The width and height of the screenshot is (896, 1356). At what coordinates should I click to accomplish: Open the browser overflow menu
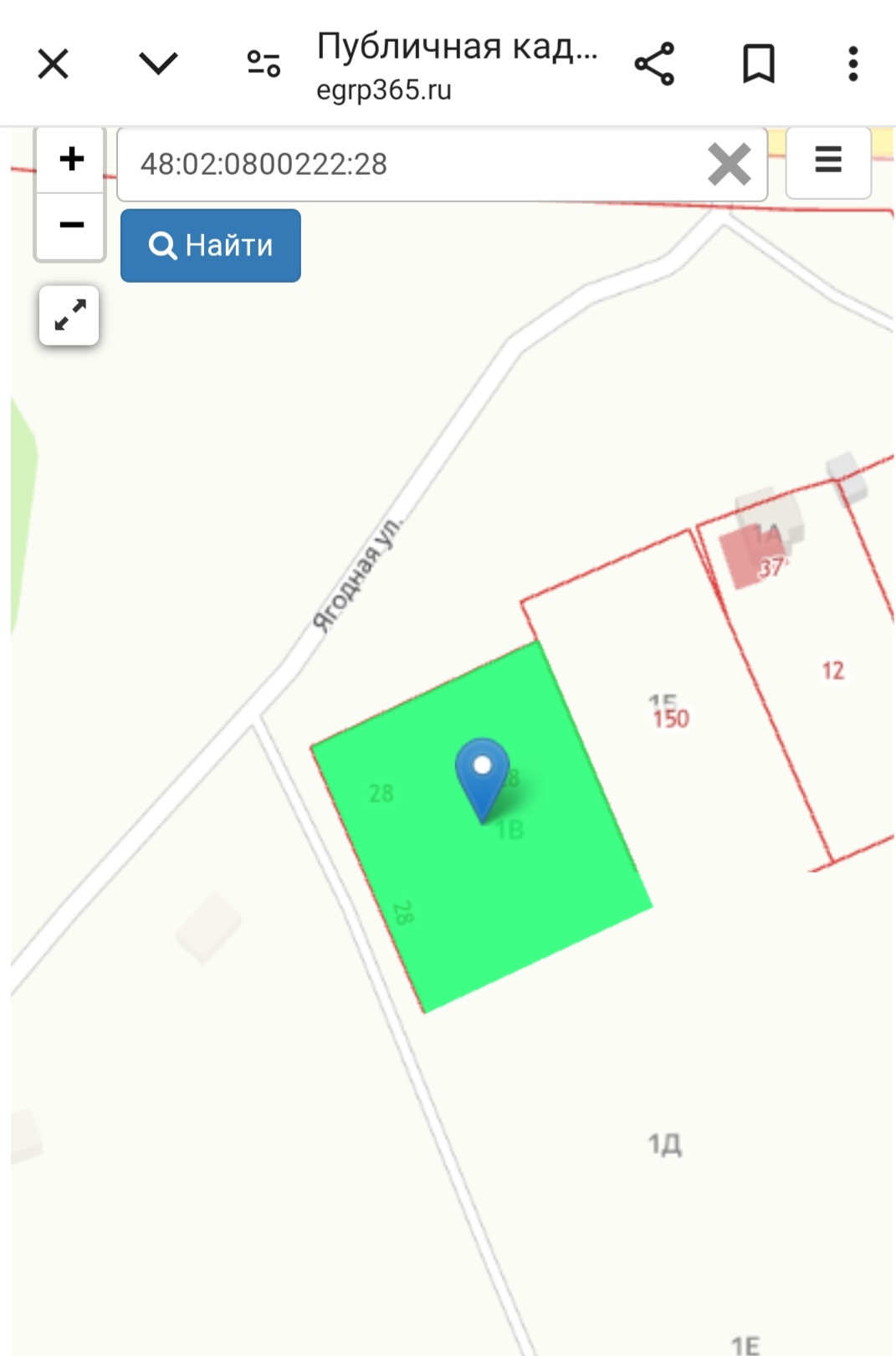tap(852, 64)
